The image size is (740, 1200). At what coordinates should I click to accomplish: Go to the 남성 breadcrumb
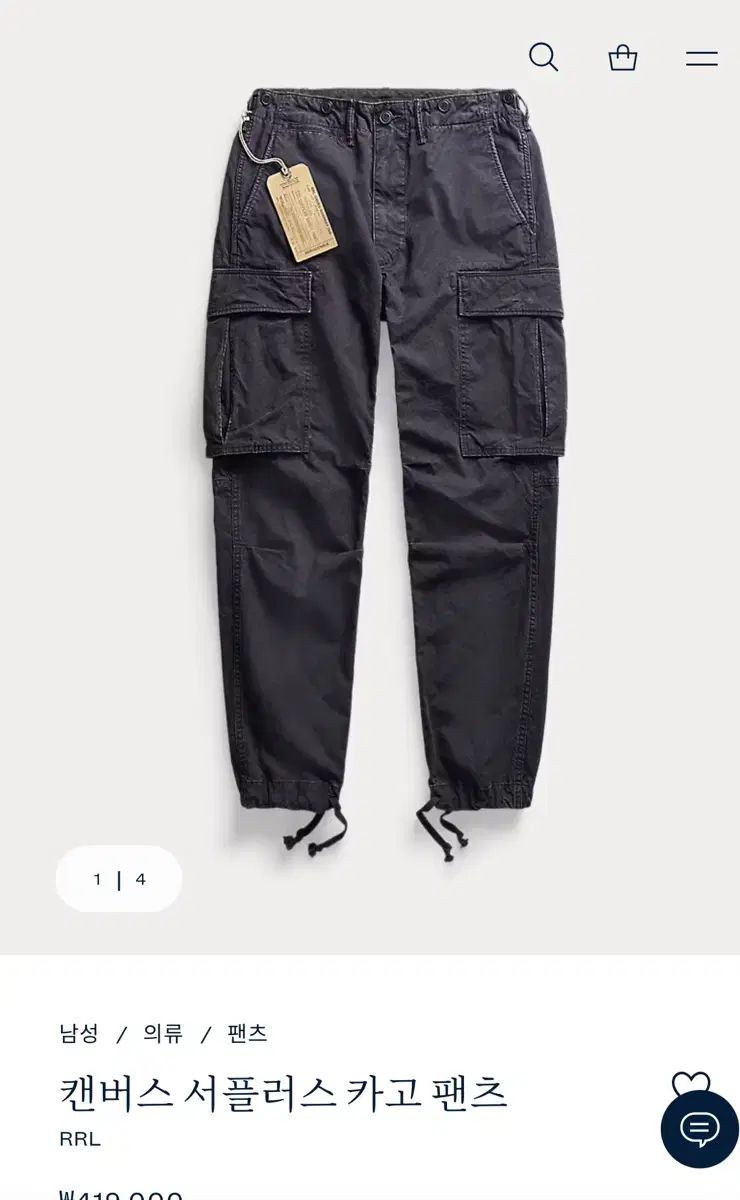click(x=79, y=1032)
